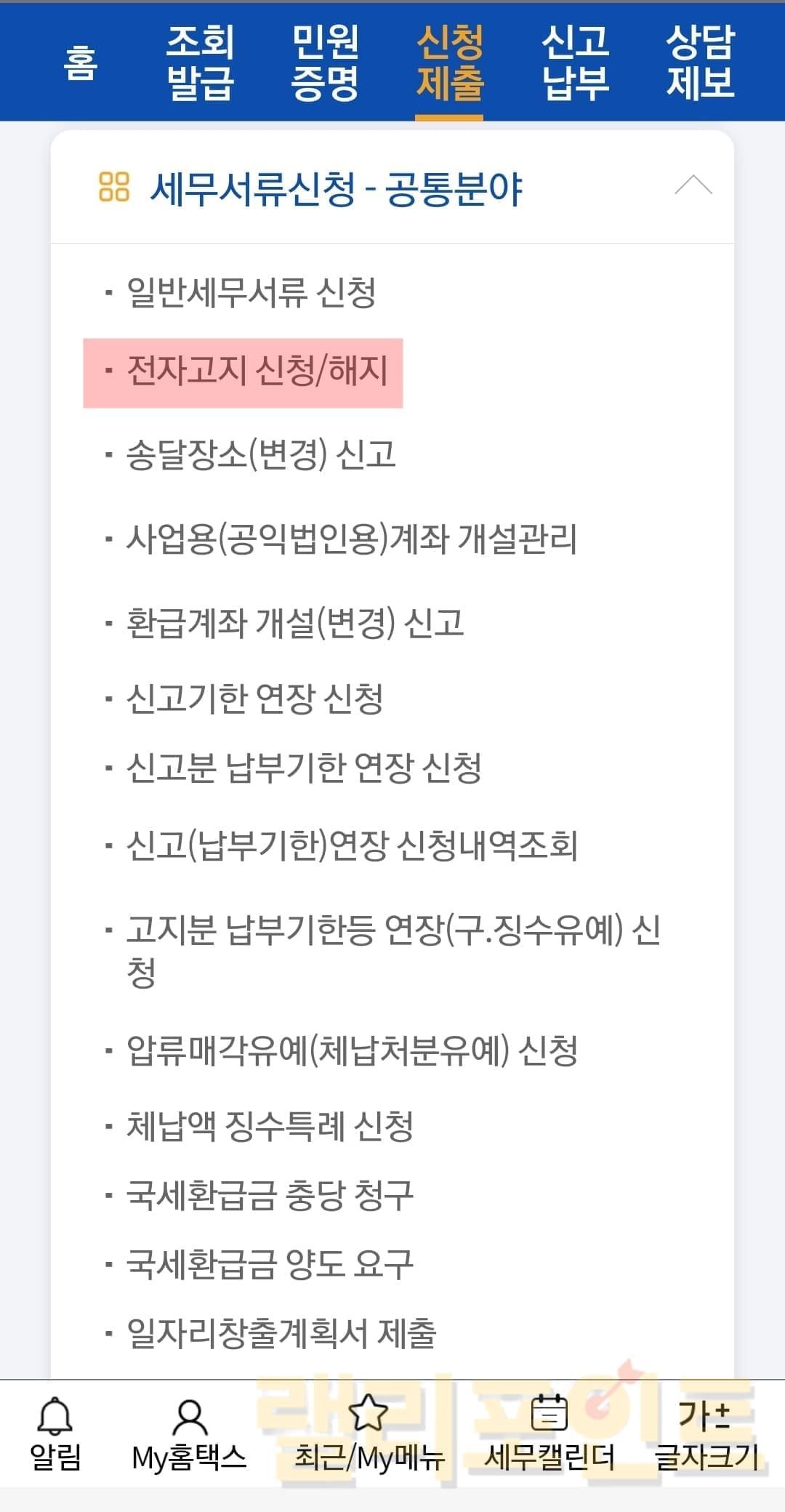785x1512 pixels.
Task: Open 신고기한 연장 신청
Action: point(254,699)
